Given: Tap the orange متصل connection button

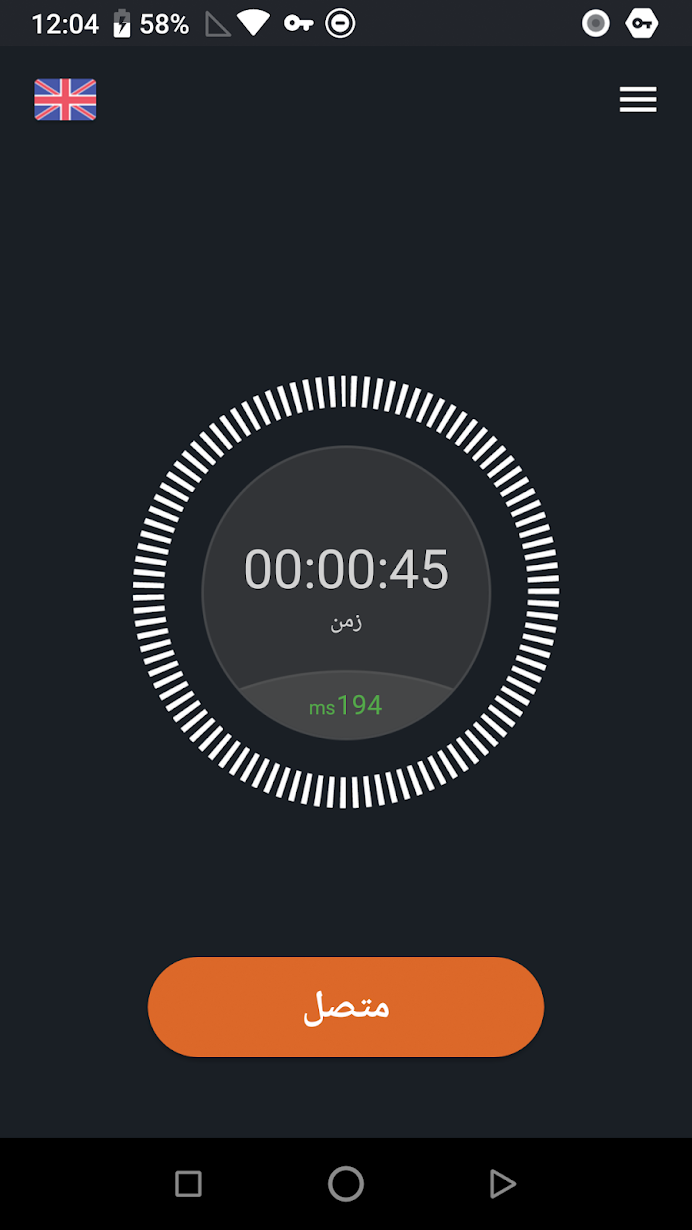Looking at the screenshot, I should coord(345,1006).
